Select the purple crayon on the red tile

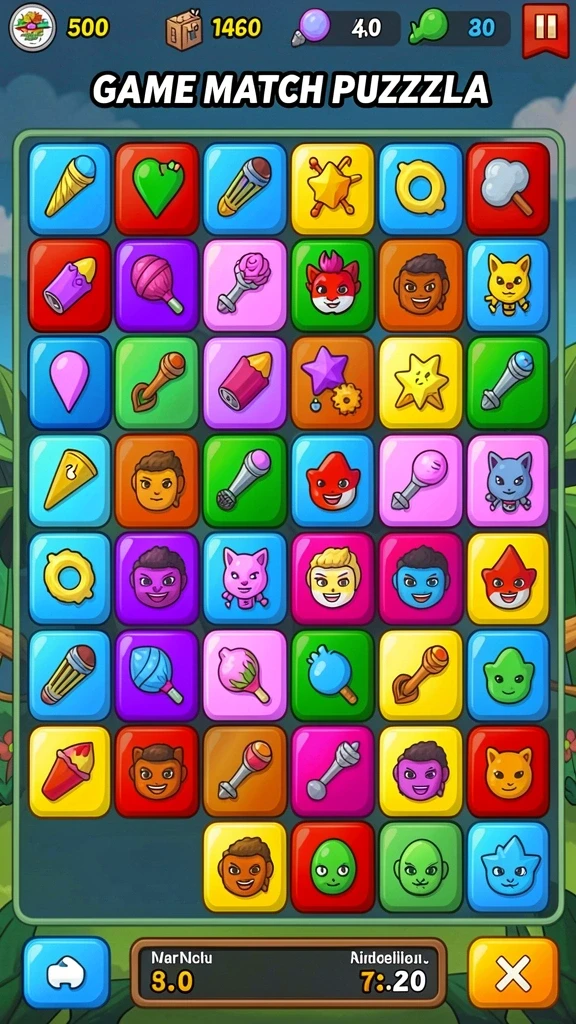tap(69, 285)
